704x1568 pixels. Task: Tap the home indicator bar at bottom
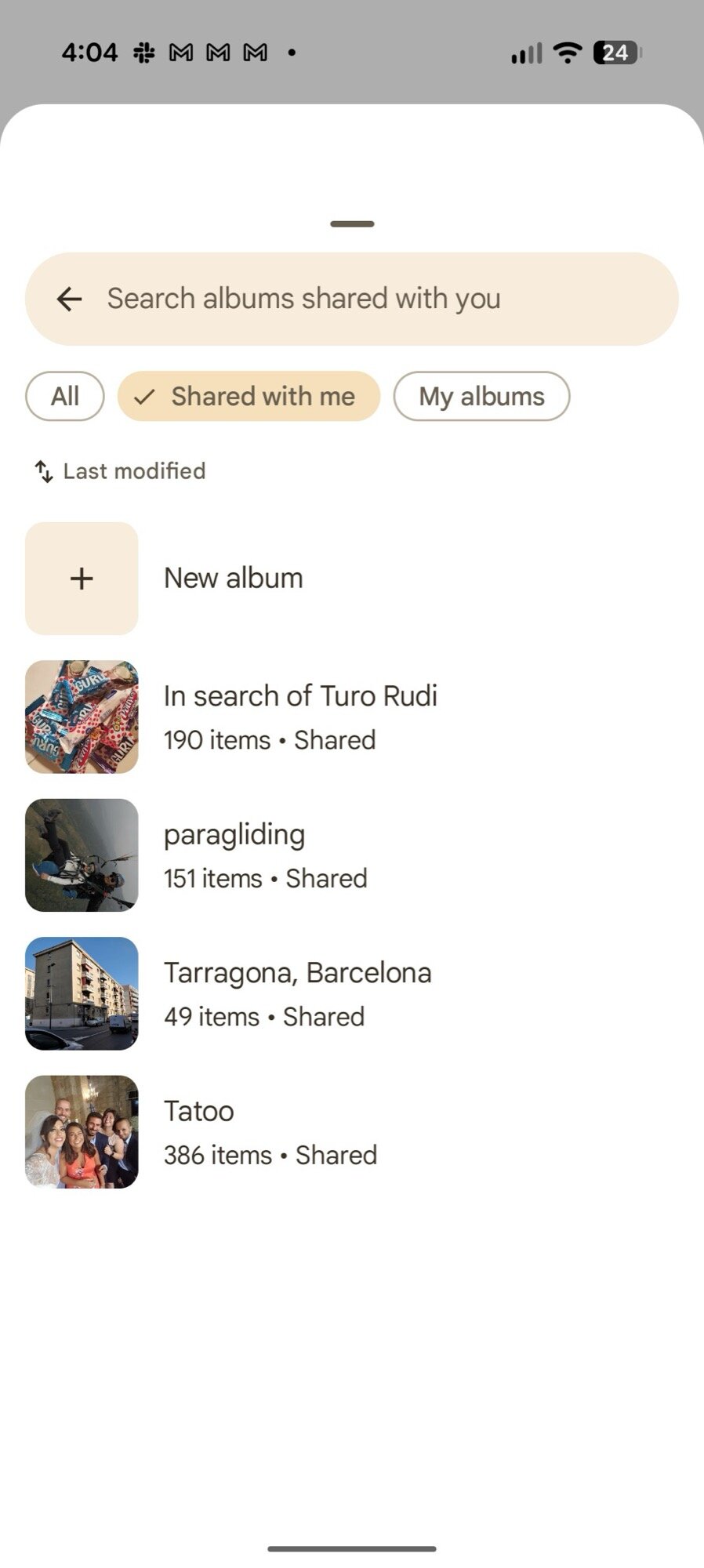pos(351,1547)
